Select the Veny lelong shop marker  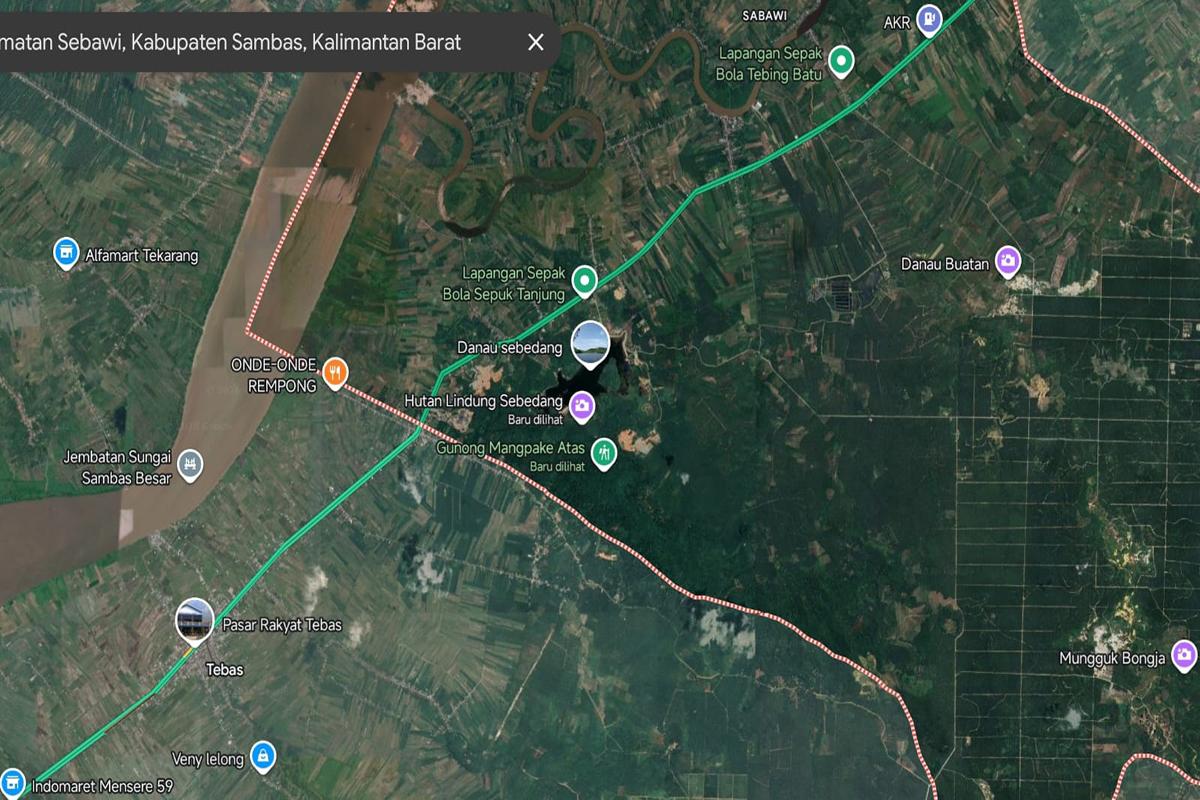pyautogui.click(x=262, y=756)
